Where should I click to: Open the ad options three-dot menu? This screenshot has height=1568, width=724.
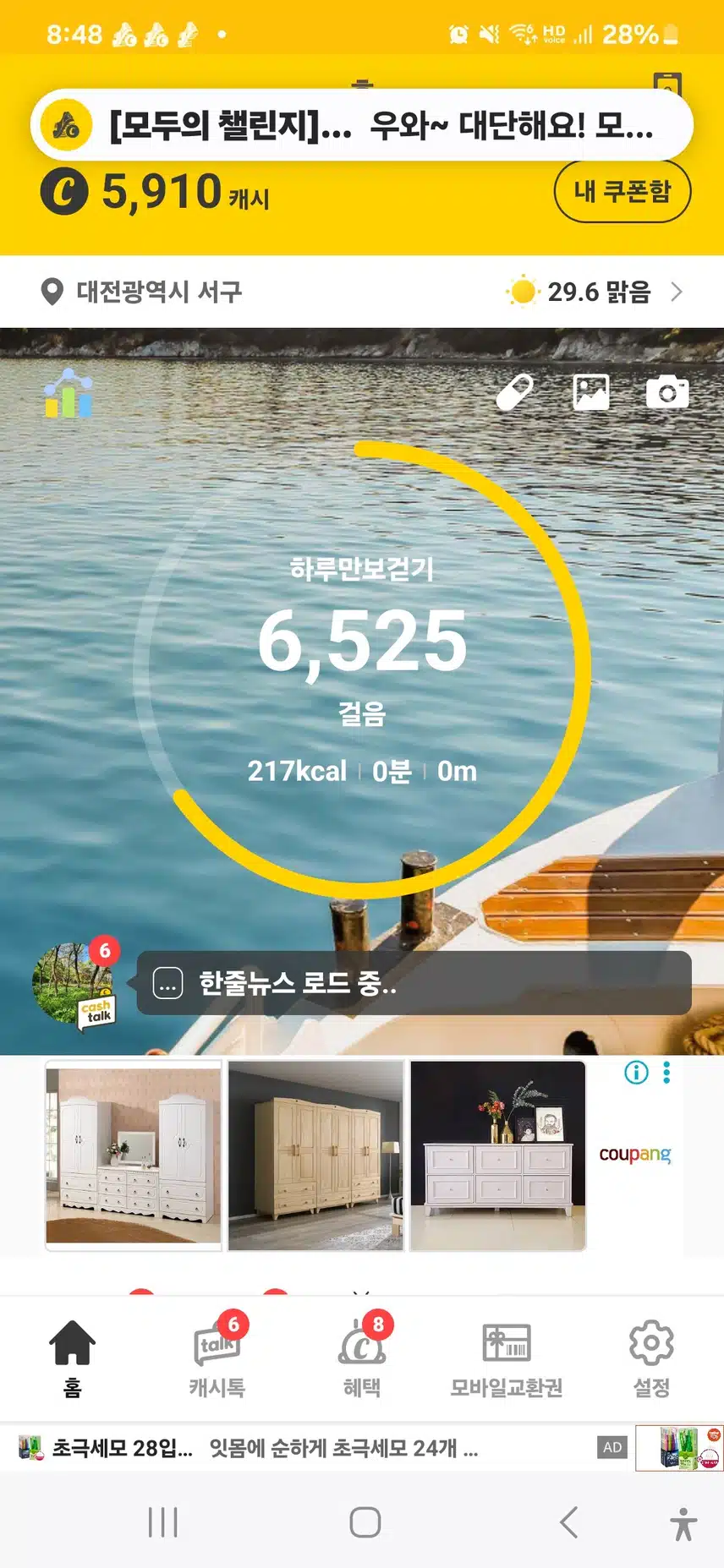point(666,1073)
